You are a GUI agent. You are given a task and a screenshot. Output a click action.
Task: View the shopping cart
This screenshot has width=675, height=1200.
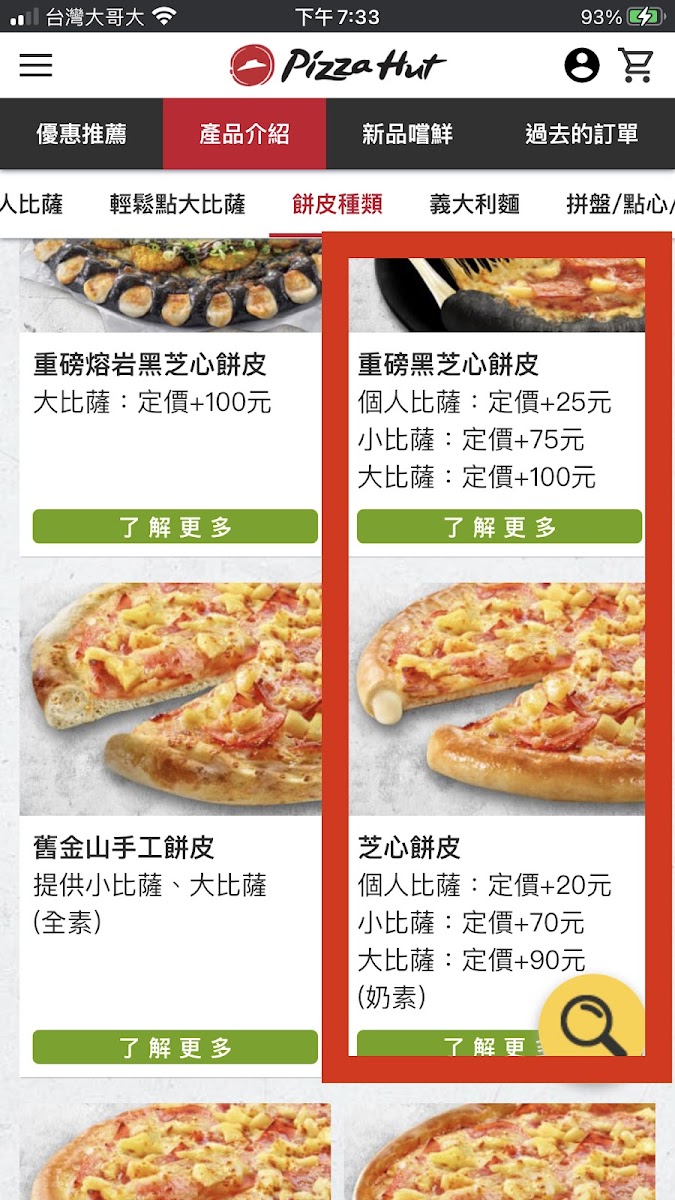636,66
